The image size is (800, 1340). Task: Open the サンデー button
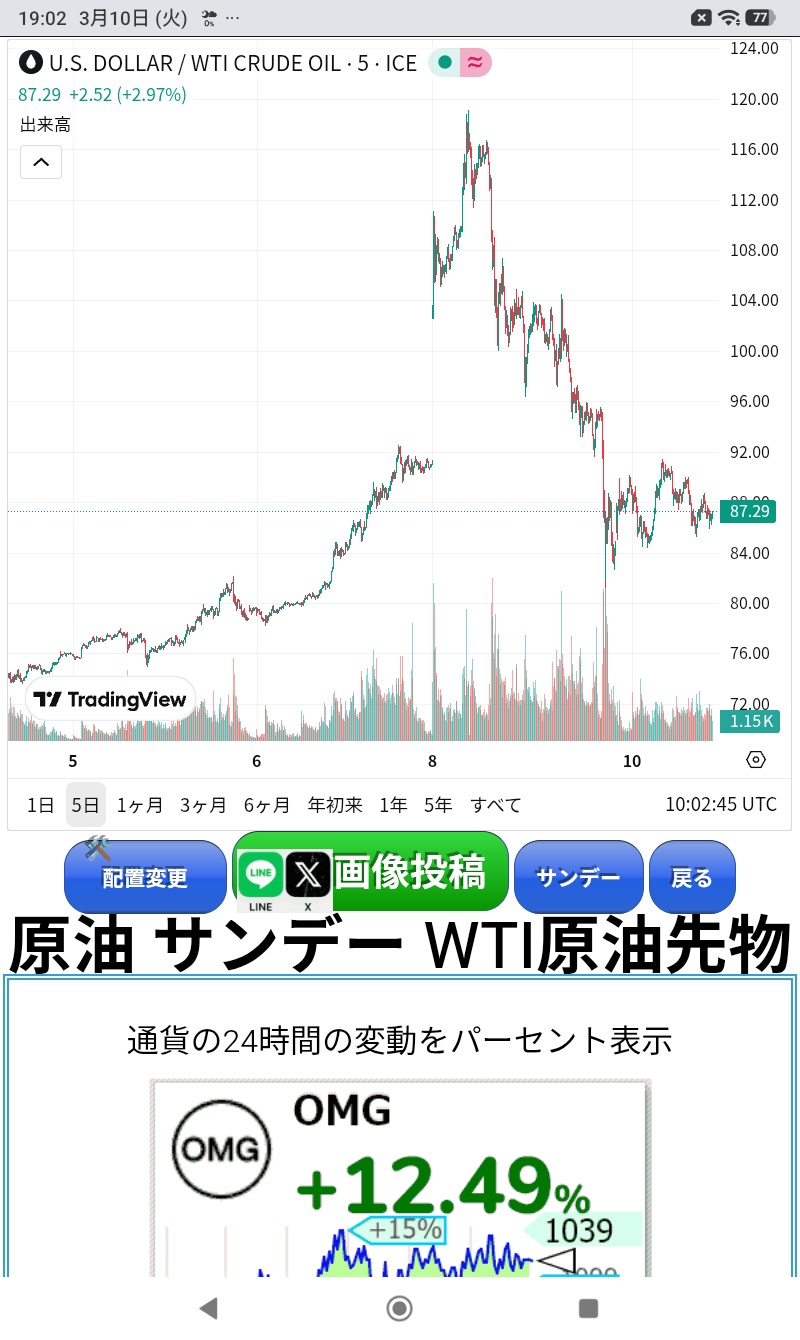[578, 877]
